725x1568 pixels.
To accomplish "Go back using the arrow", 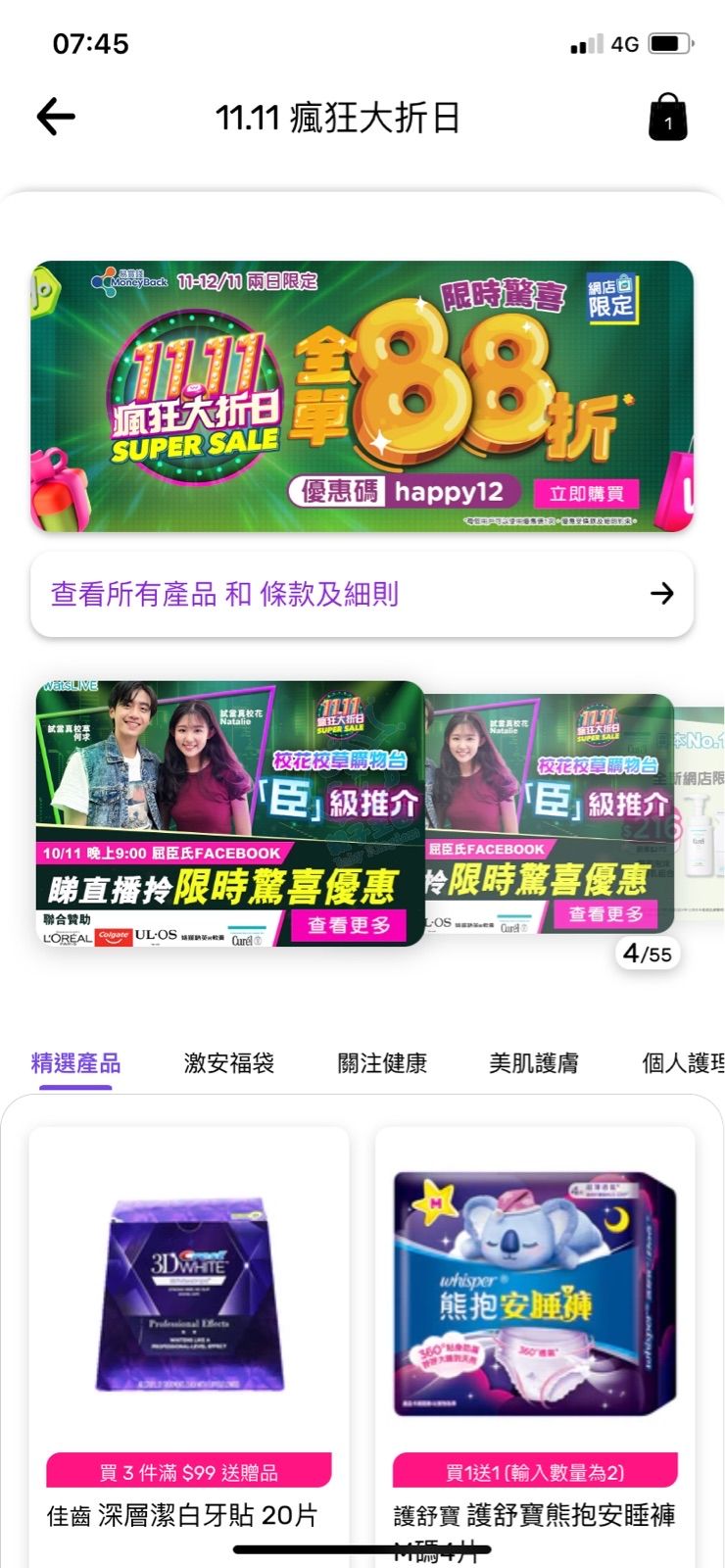I will point(56,118).
